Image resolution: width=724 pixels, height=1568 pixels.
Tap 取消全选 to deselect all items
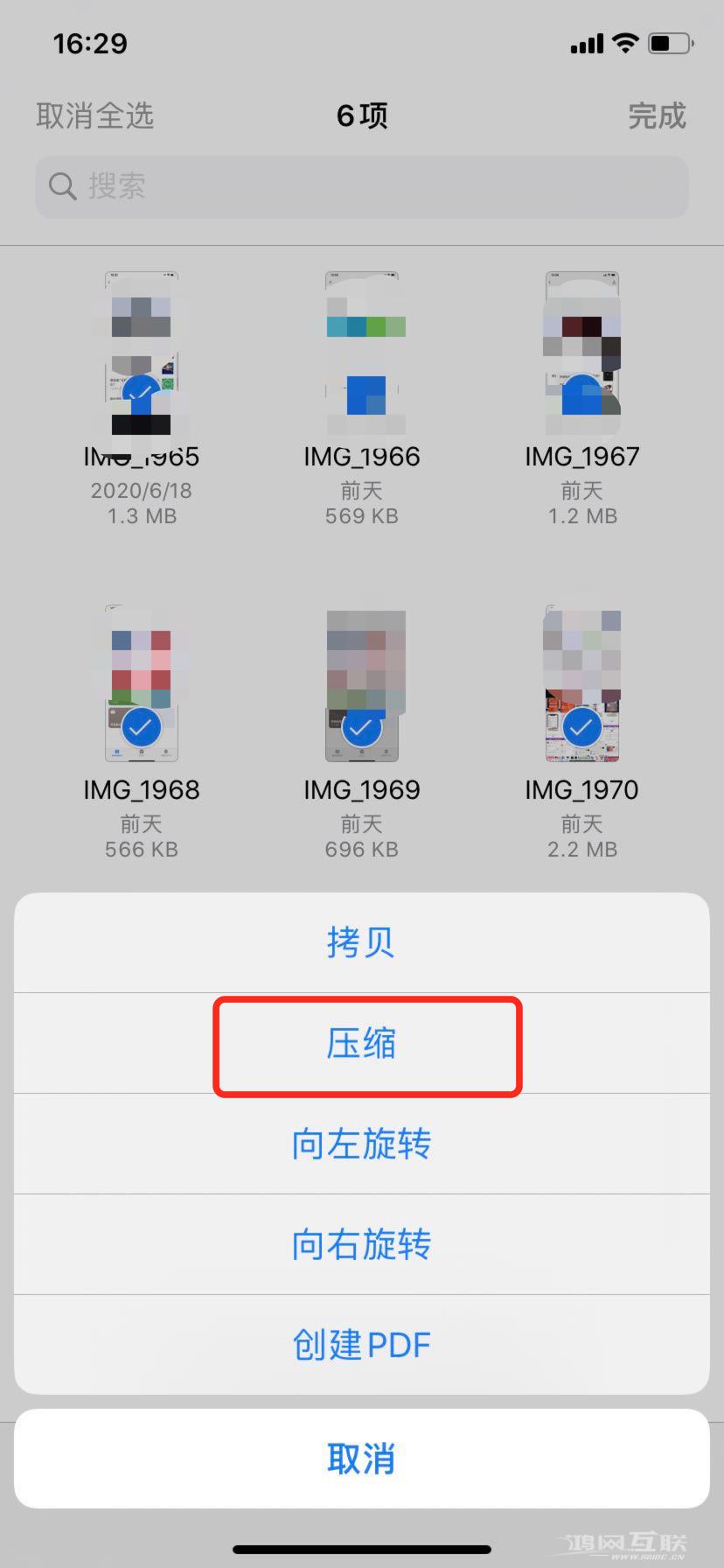click(x=94, y=115)
